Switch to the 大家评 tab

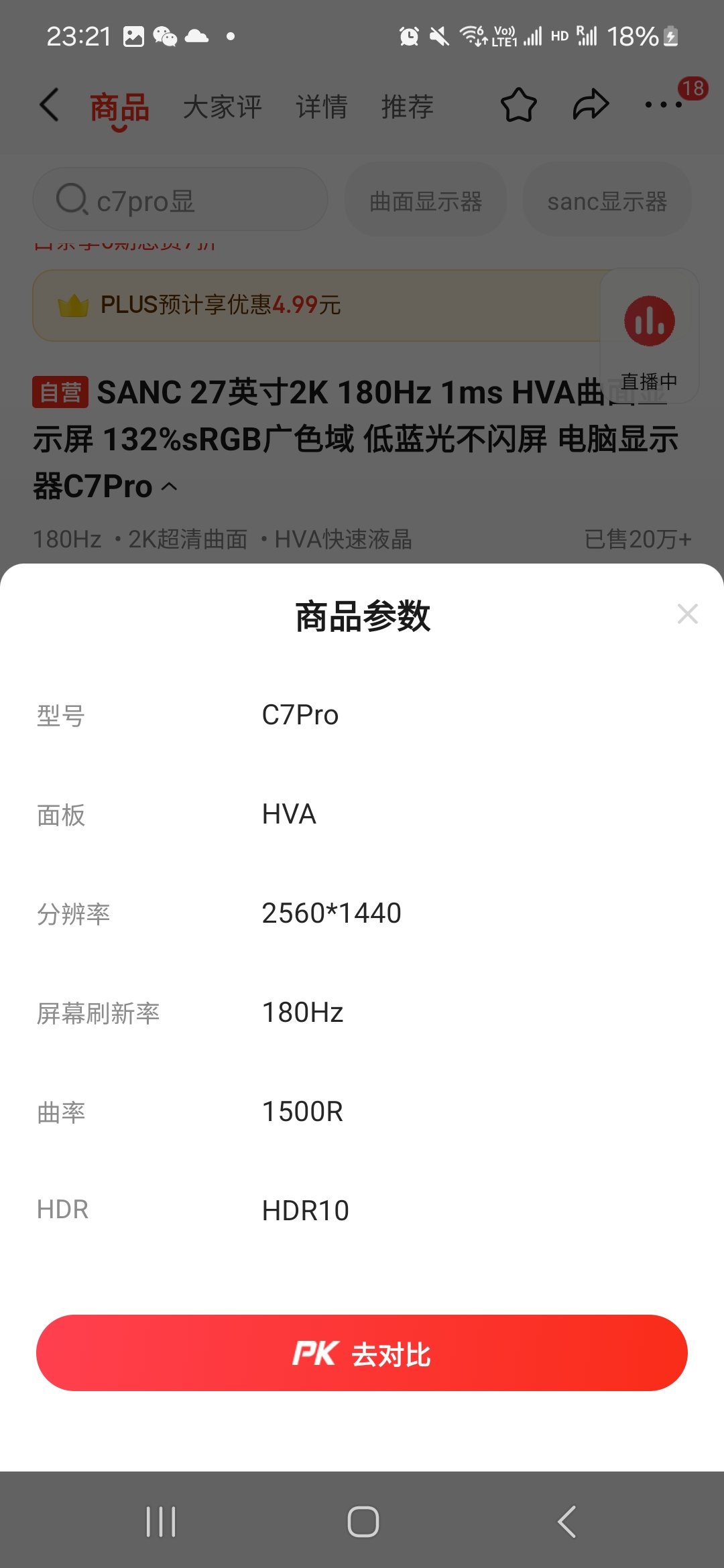(223, 107)
